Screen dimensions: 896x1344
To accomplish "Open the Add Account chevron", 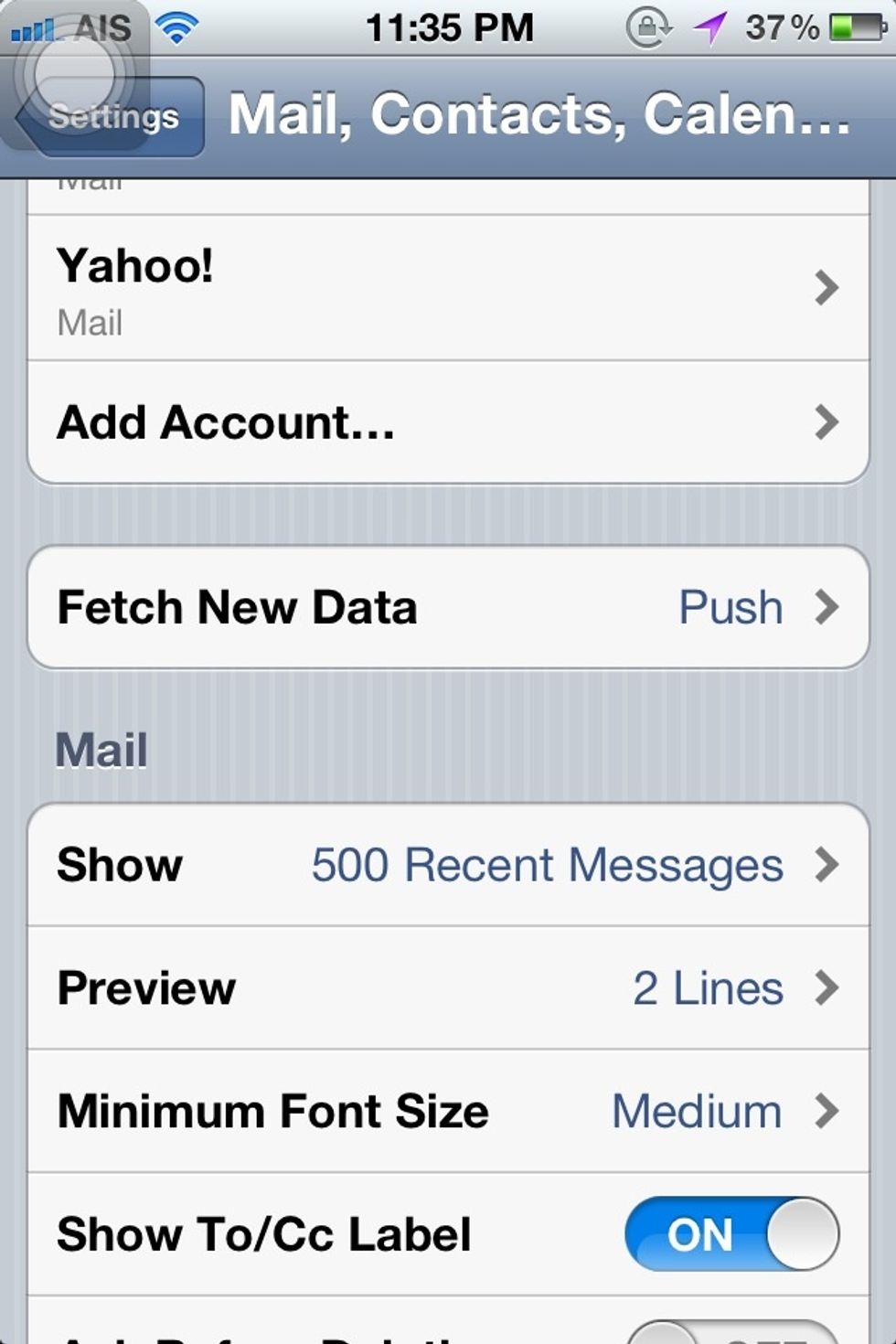I will [828, 421].
